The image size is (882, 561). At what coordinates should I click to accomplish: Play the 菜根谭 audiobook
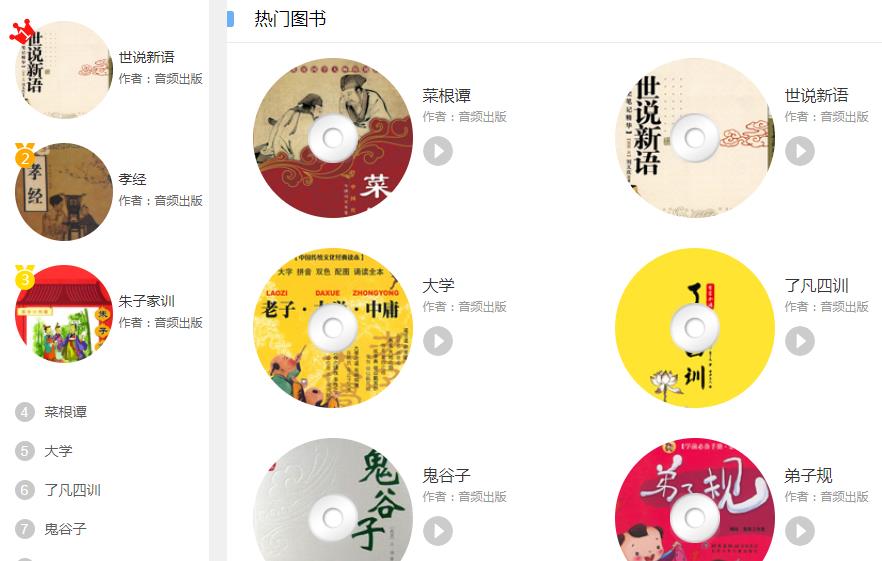click(x=437, y=151)
